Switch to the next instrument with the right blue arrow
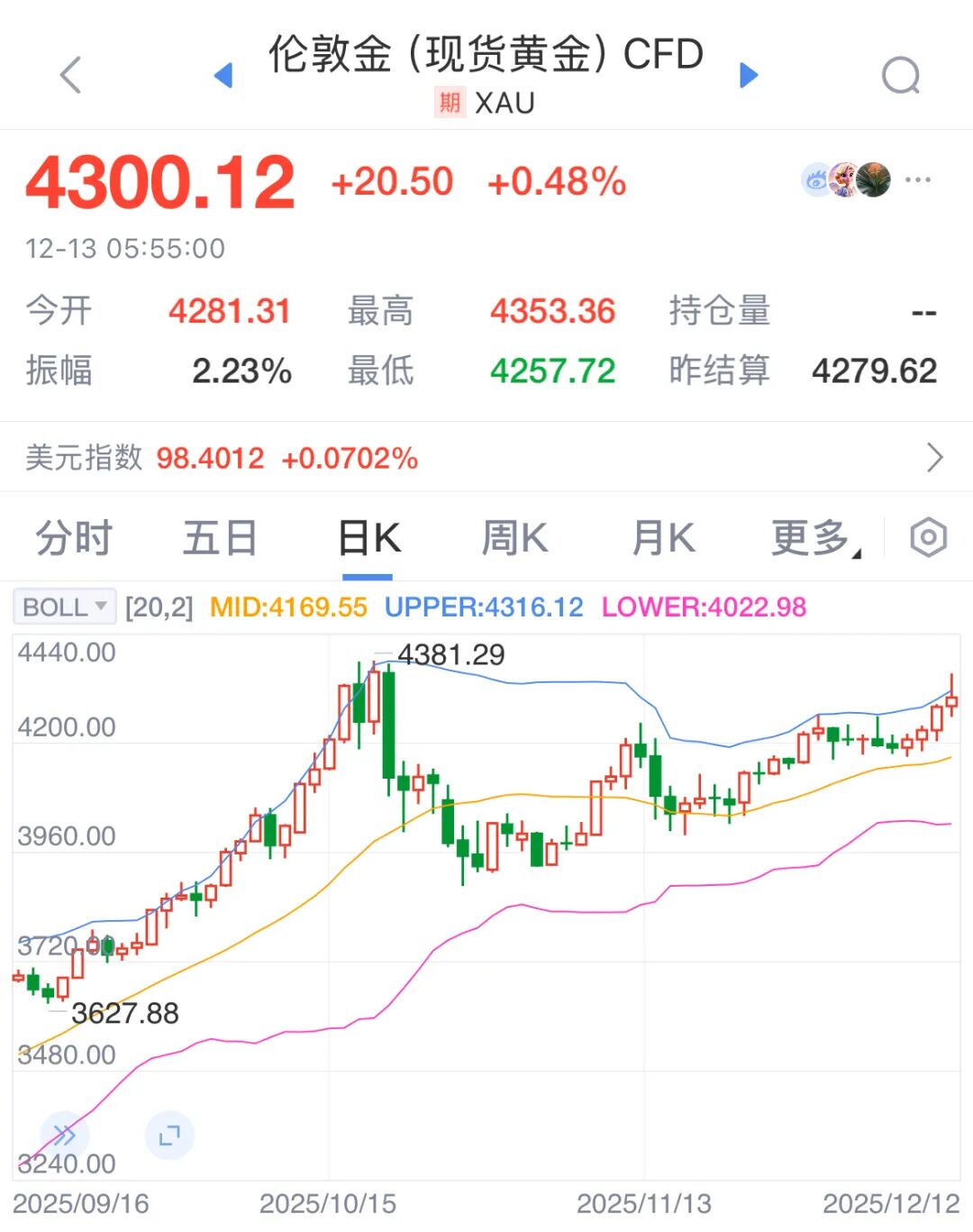 click(748, 75)
